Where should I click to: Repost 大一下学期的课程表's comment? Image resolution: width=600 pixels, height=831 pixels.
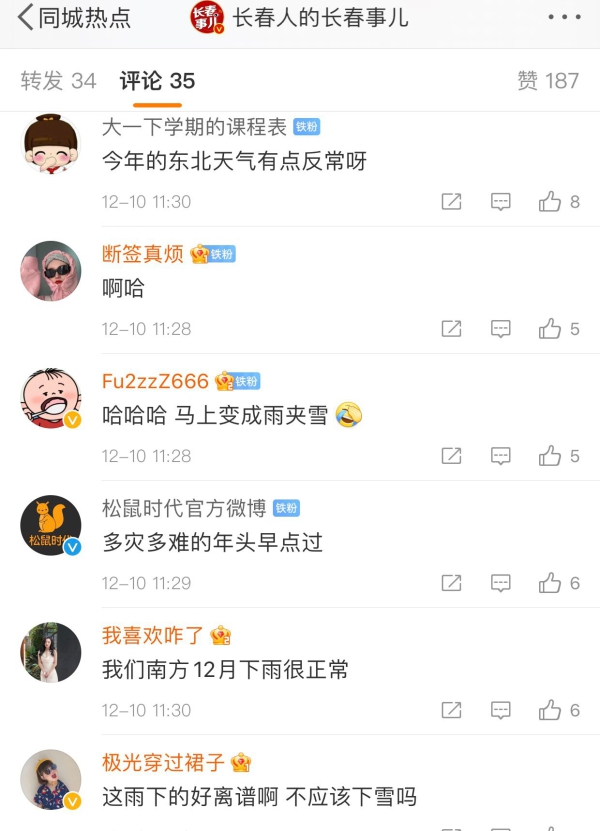pyautogui.click(x=452, y=202)
